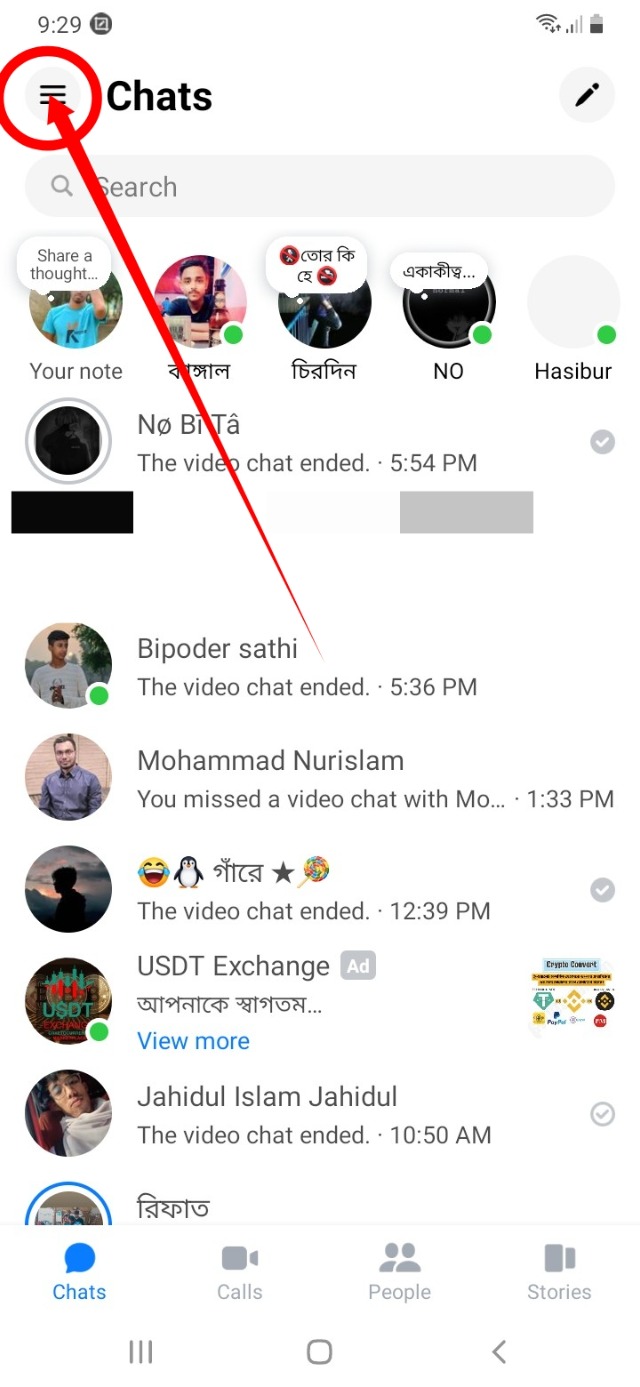This screenshot has height=1387, width=640.
Task: Open the hamburger menu drawer
Action: (x=53, y=96)
